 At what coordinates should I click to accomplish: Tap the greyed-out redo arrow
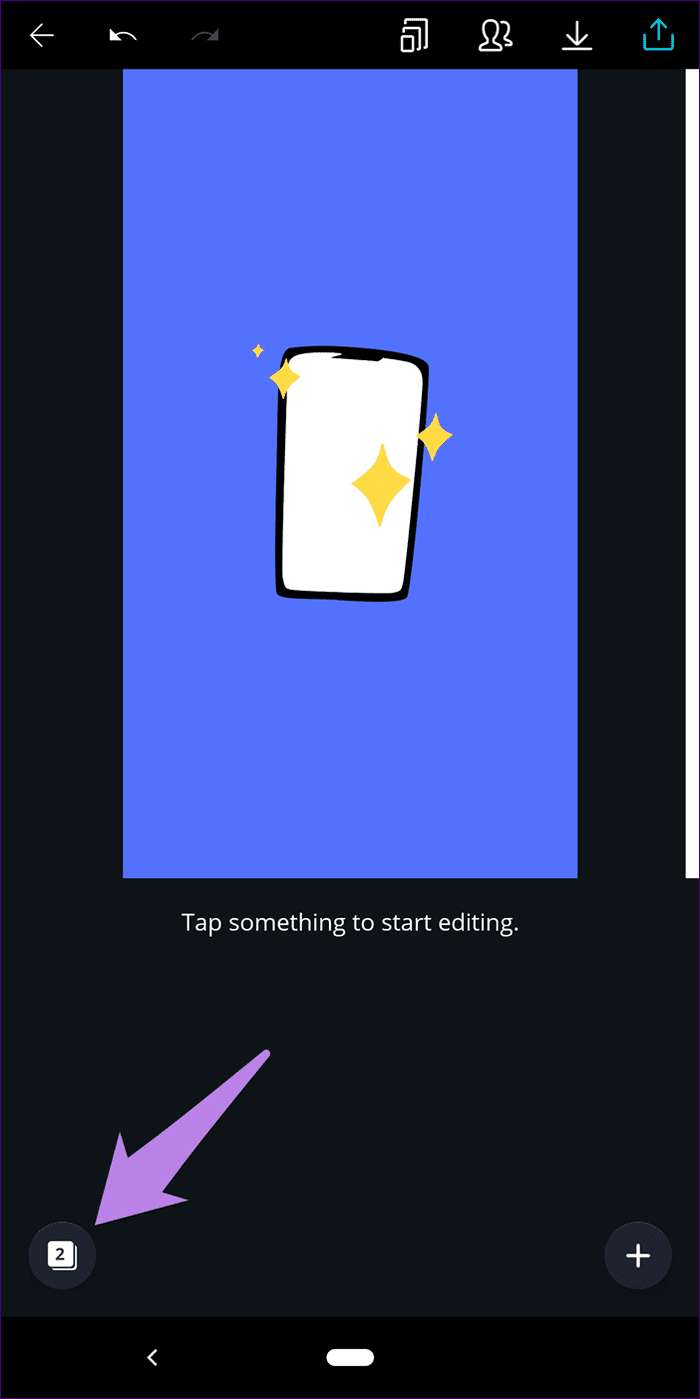[204, 36]
